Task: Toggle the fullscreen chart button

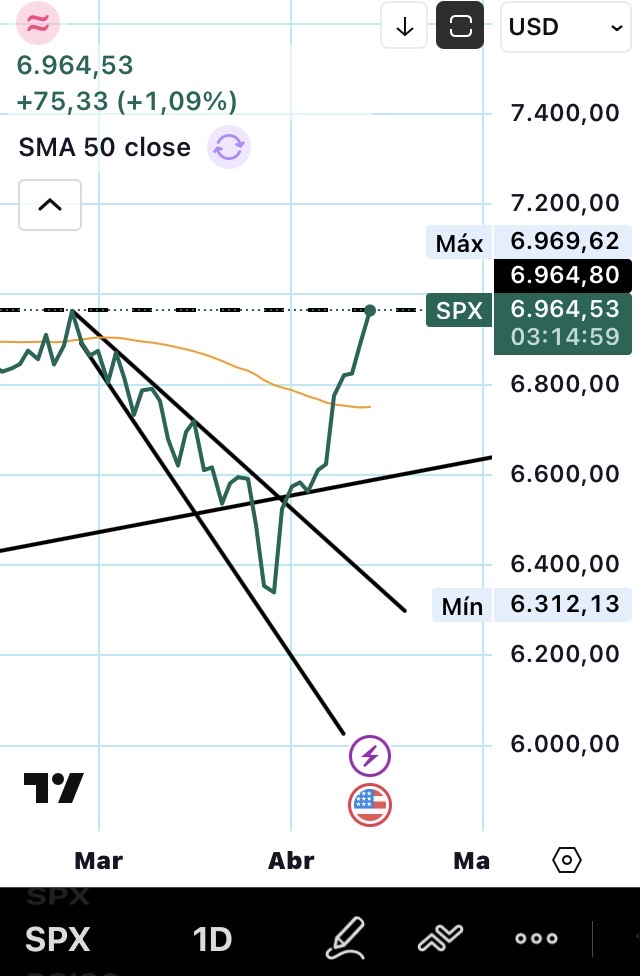Action: coord(460,27)
